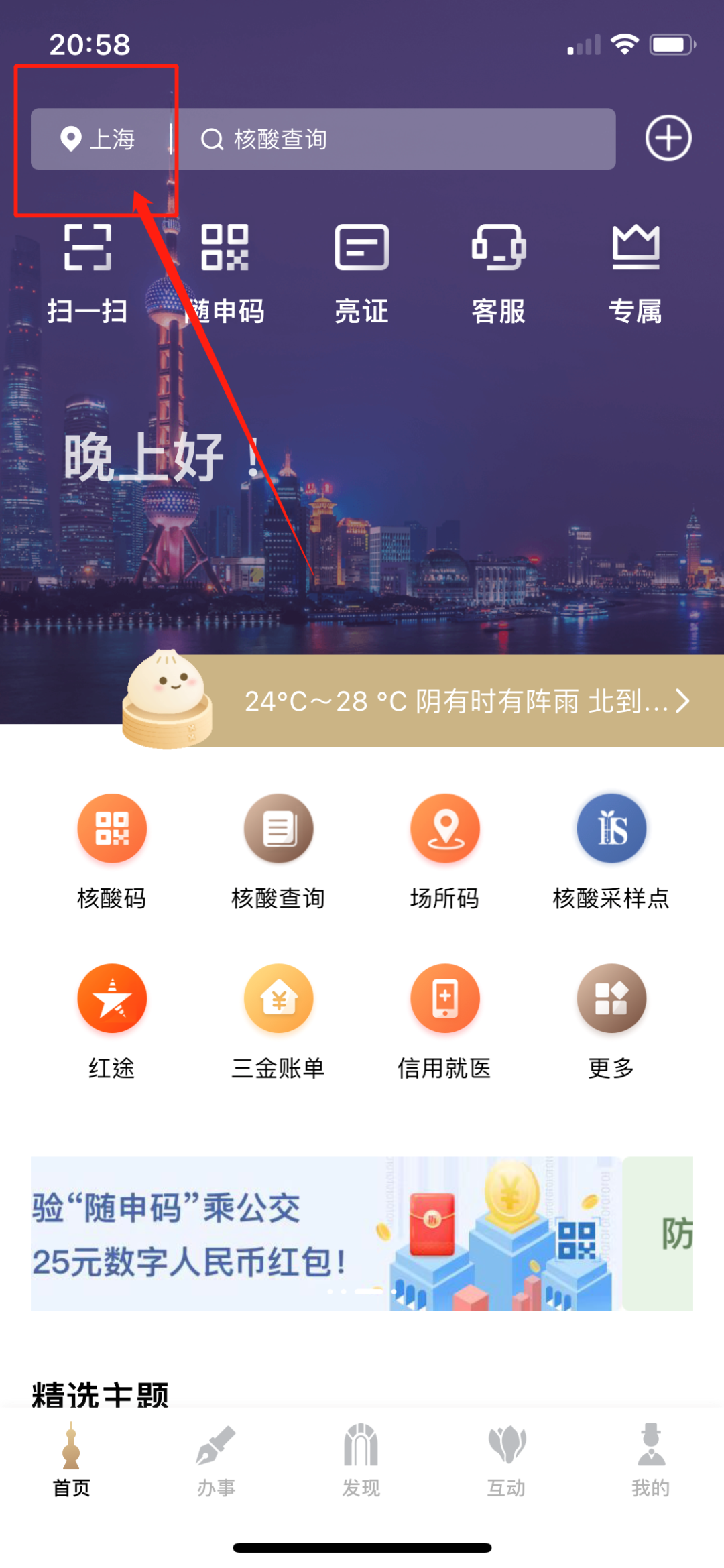Expand the weather forecast banner
724x1568 pixels.
[463, 701]
